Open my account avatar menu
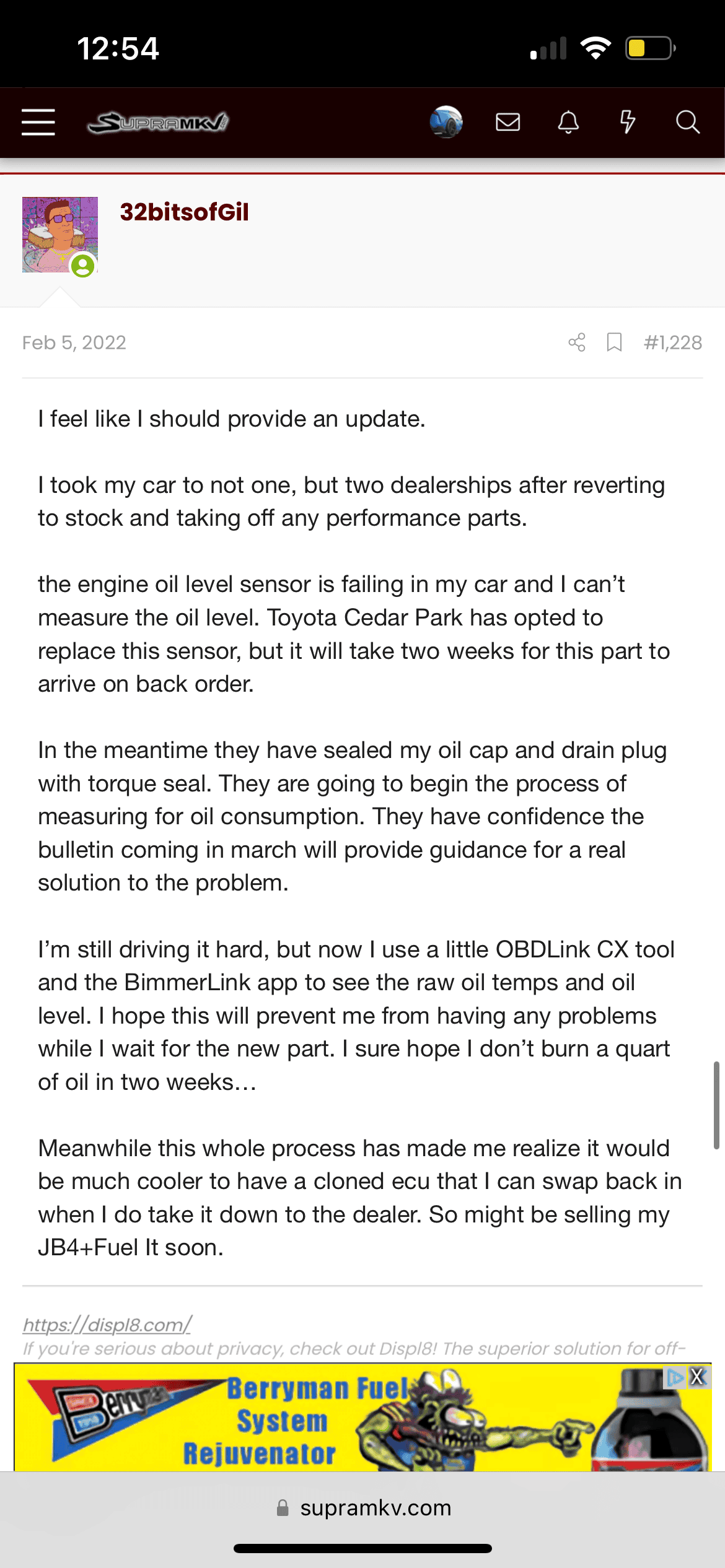The image size is (725, 1568). click(446, 122)
